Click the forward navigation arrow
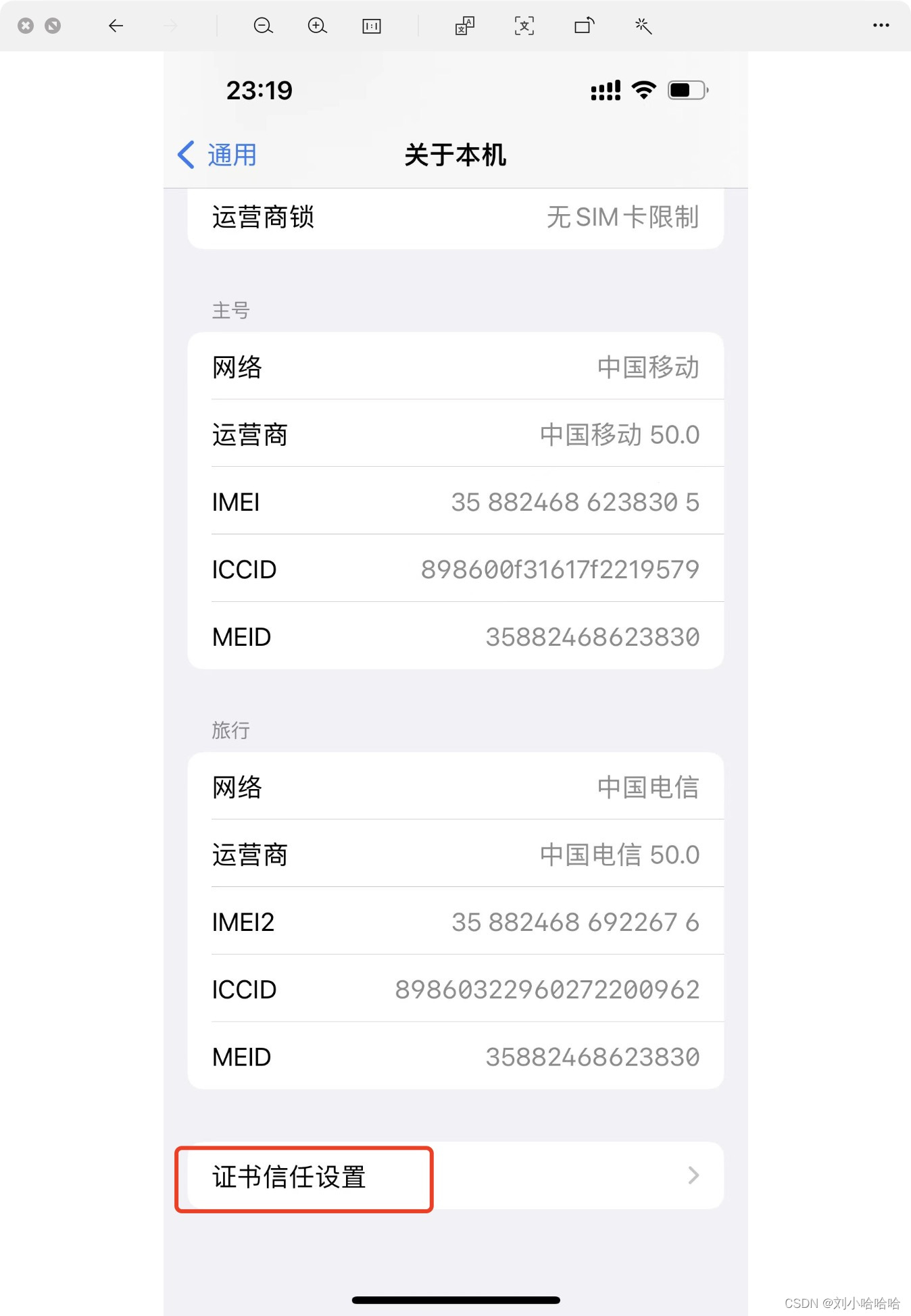Viewport: 911px width, 1316px height. coord(170,26)
